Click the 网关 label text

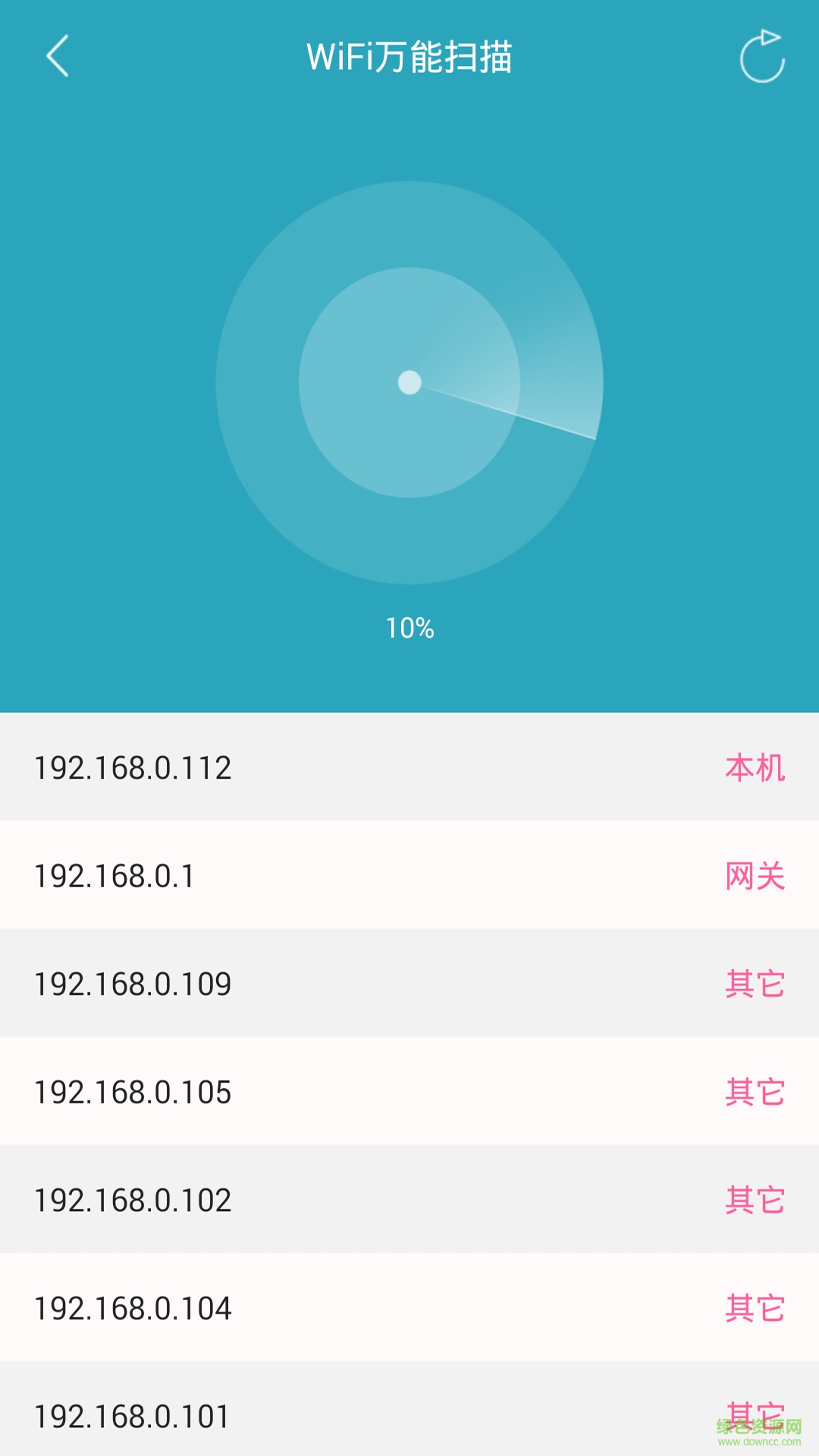point(755,876)
